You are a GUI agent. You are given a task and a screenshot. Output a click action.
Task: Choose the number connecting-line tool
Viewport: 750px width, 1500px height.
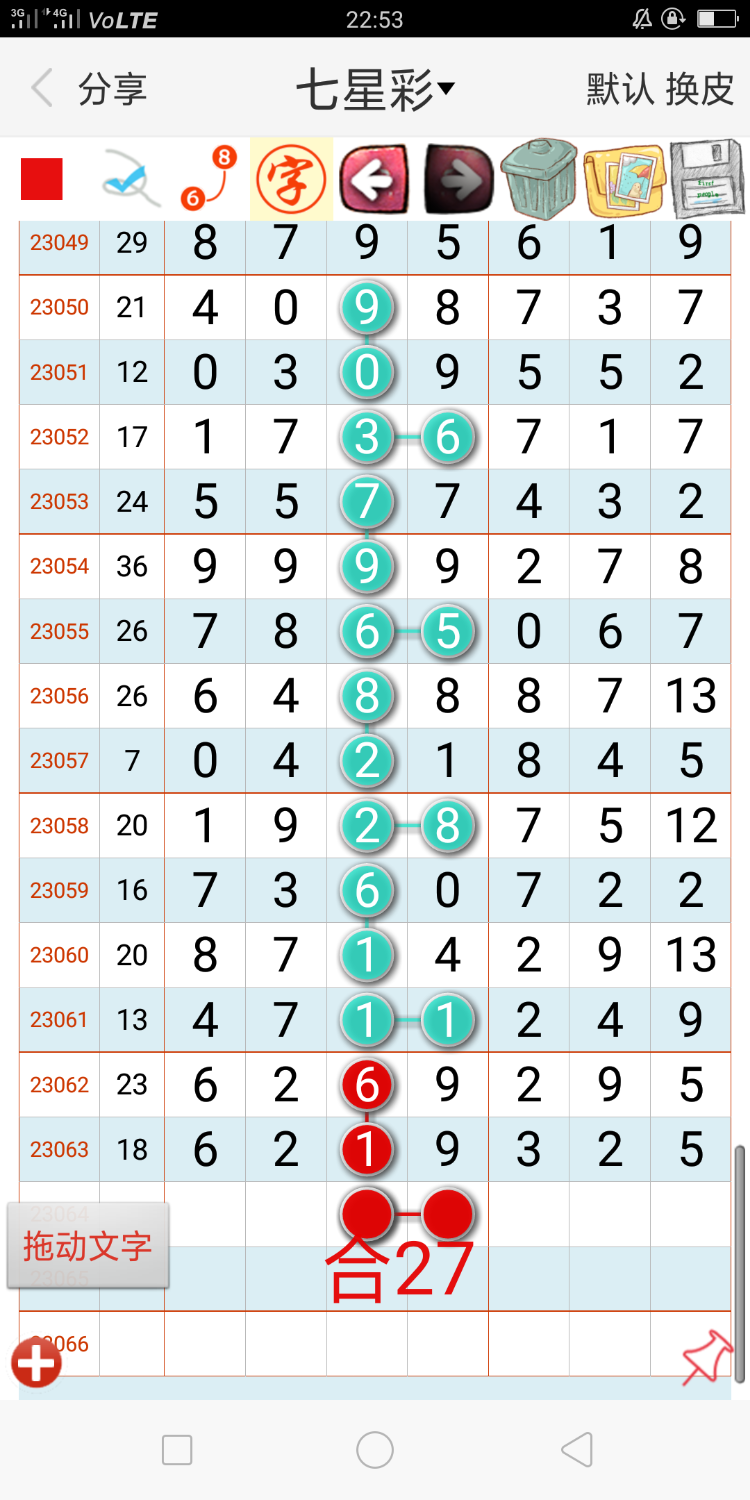tap(208, 179)
